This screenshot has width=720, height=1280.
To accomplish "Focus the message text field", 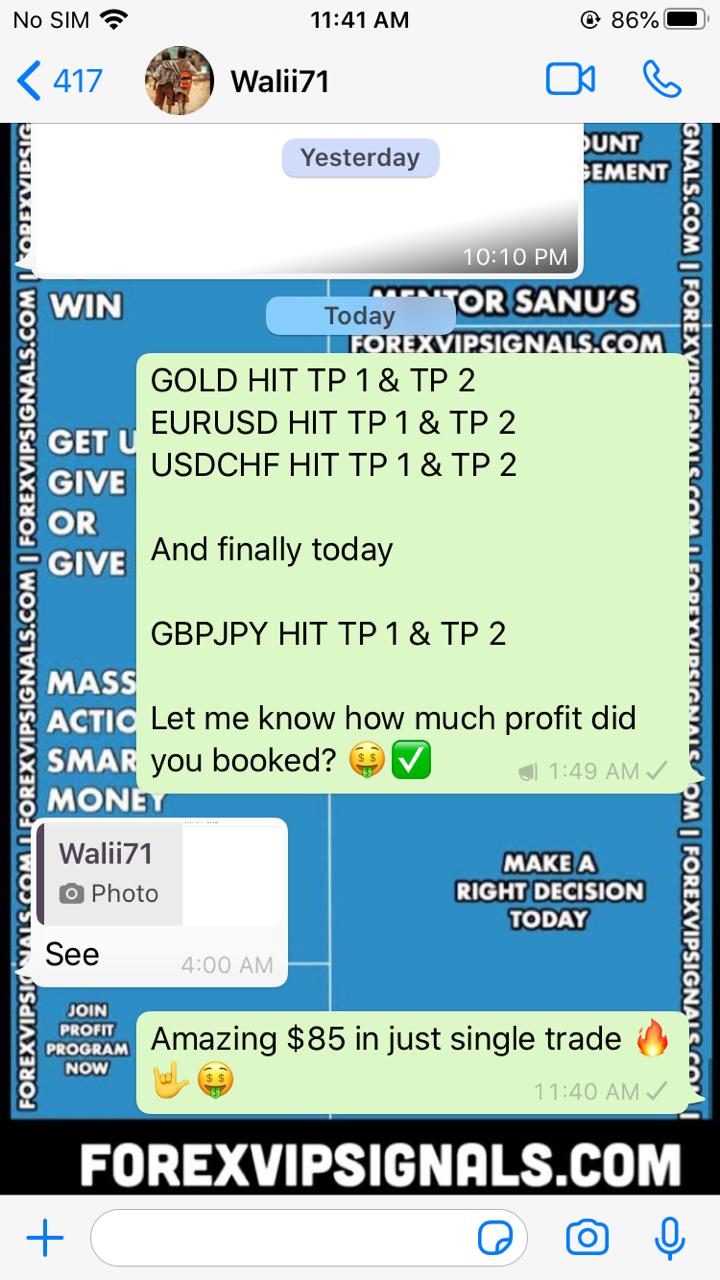I will pyautogui.click(x=285, y=1239).
